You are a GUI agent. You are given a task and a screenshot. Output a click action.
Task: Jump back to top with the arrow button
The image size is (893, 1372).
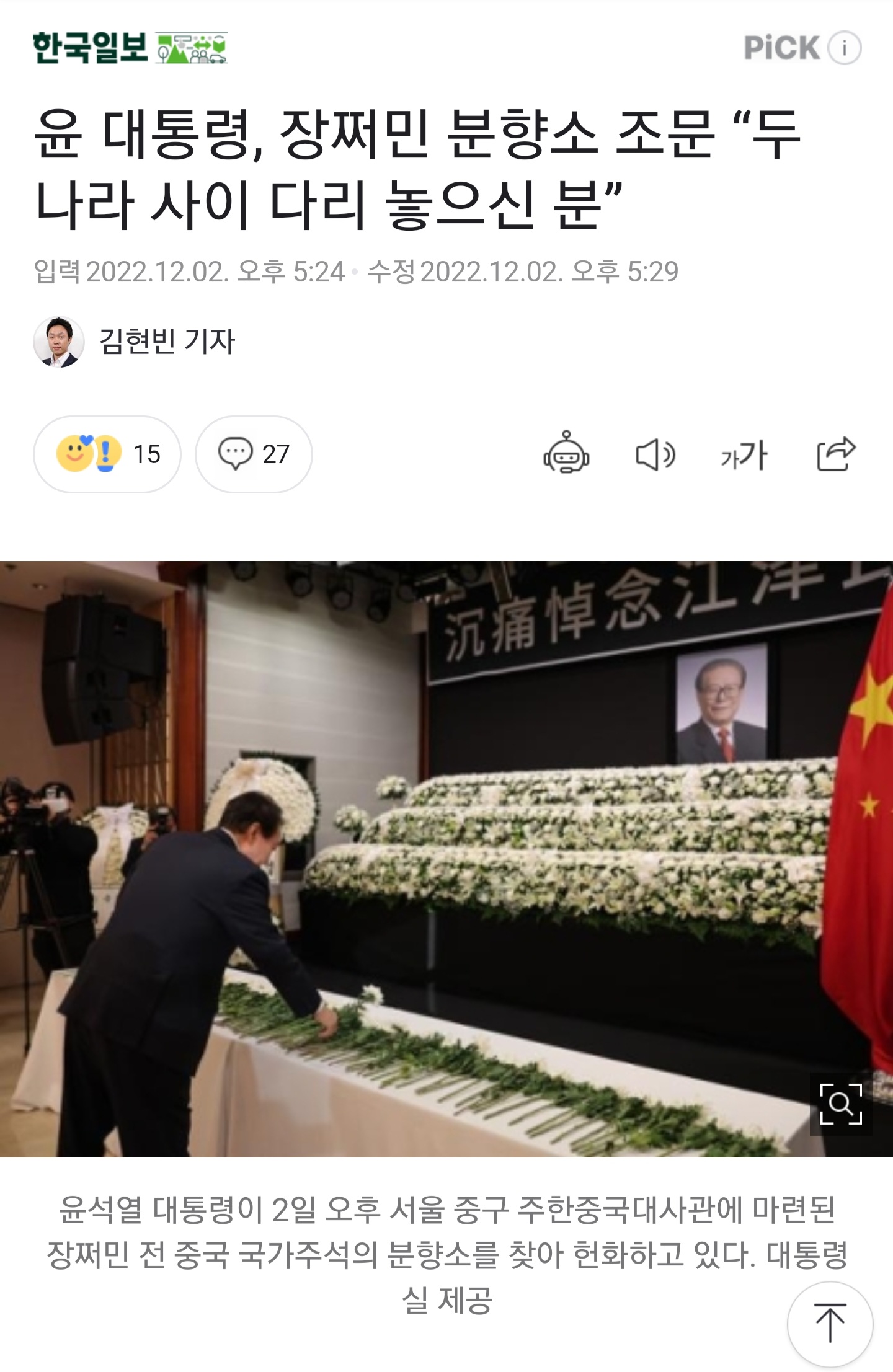tap(830, 1324)
